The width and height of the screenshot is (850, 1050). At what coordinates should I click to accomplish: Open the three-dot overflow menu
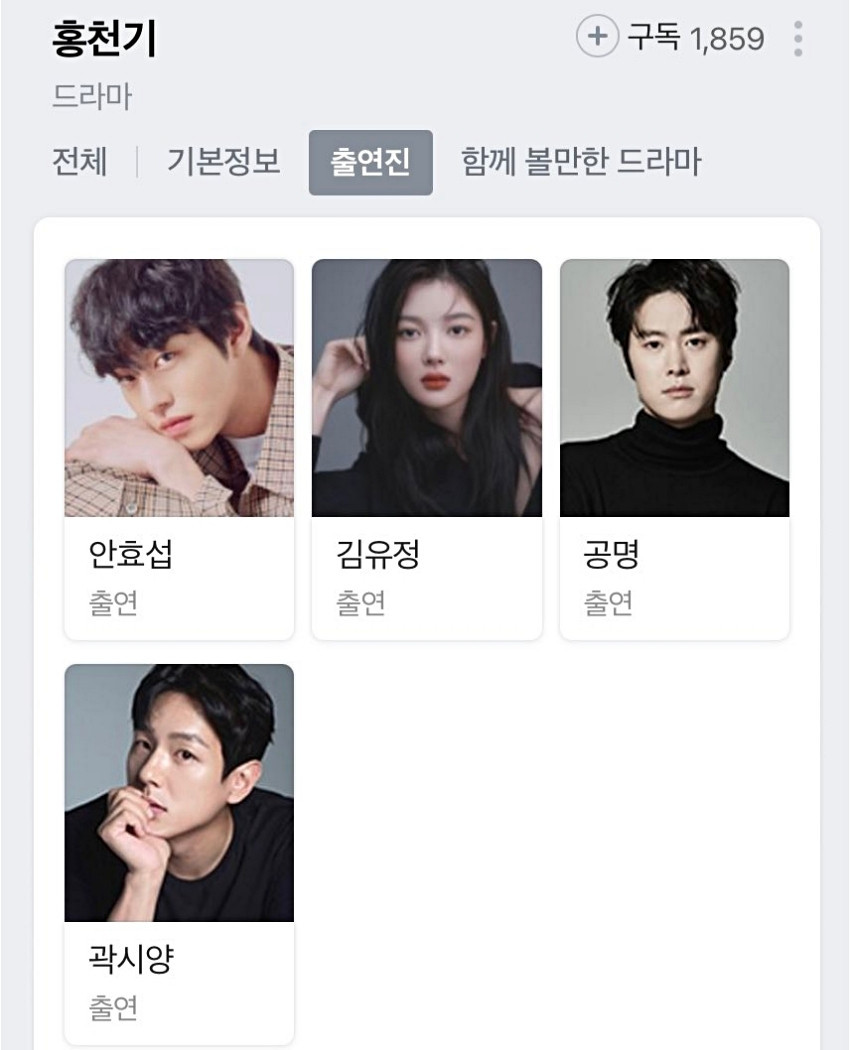click(797, 39)
